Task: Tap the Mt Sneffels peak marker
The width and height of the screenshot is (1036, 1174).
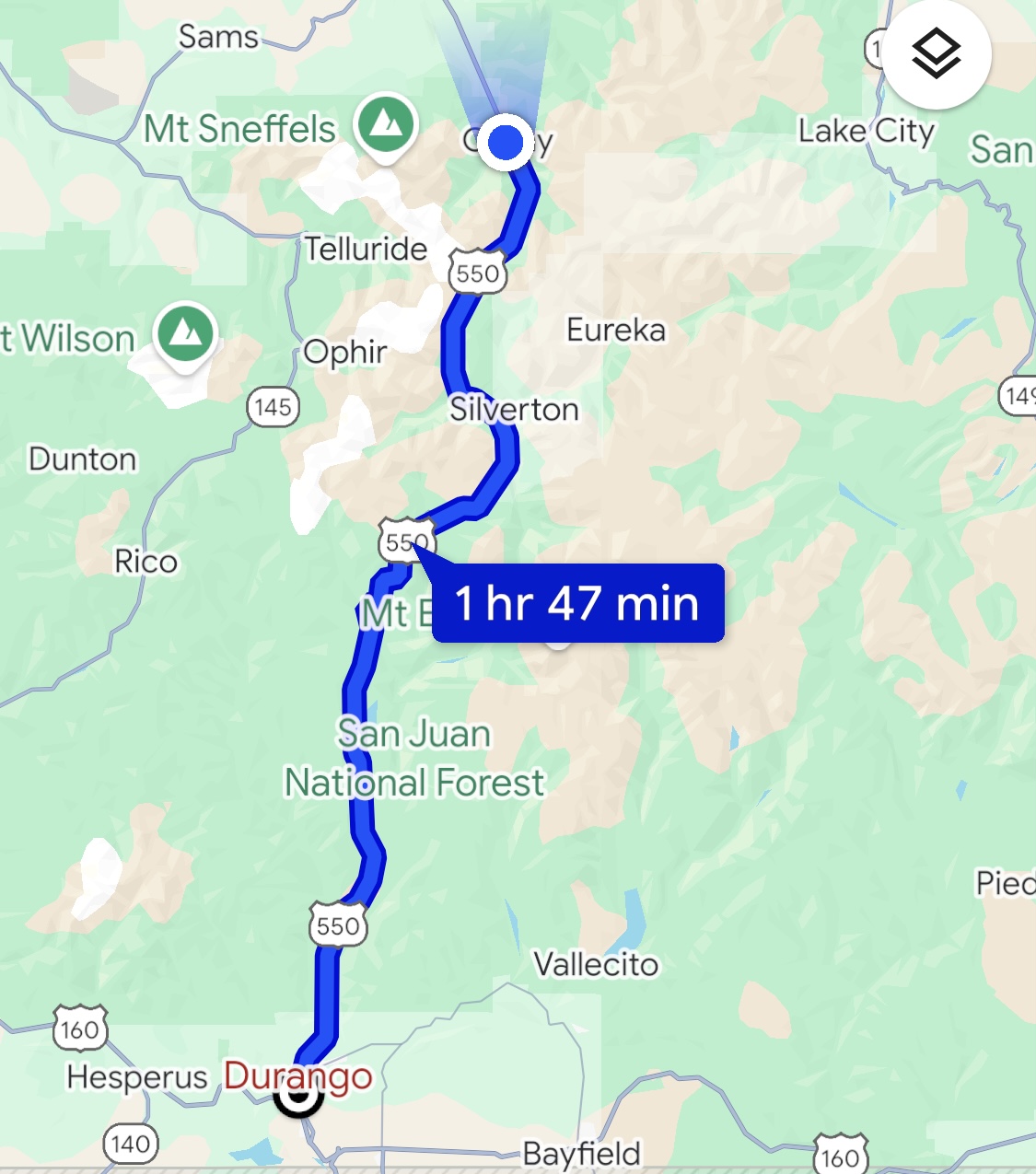Action: click(387, 124)
